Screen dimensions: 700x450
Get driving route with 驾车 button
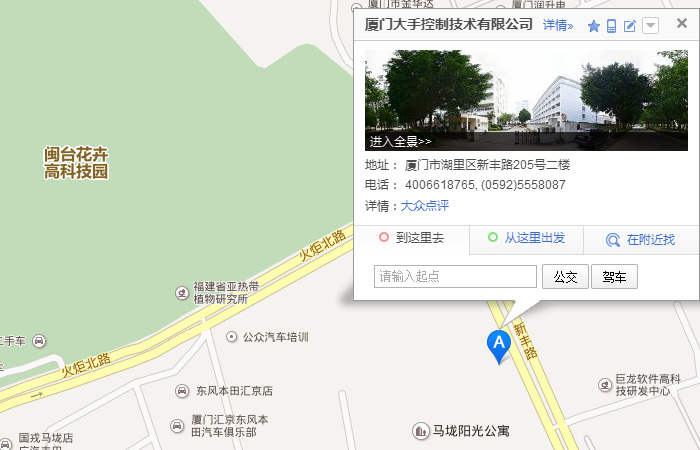pos(614,277)
